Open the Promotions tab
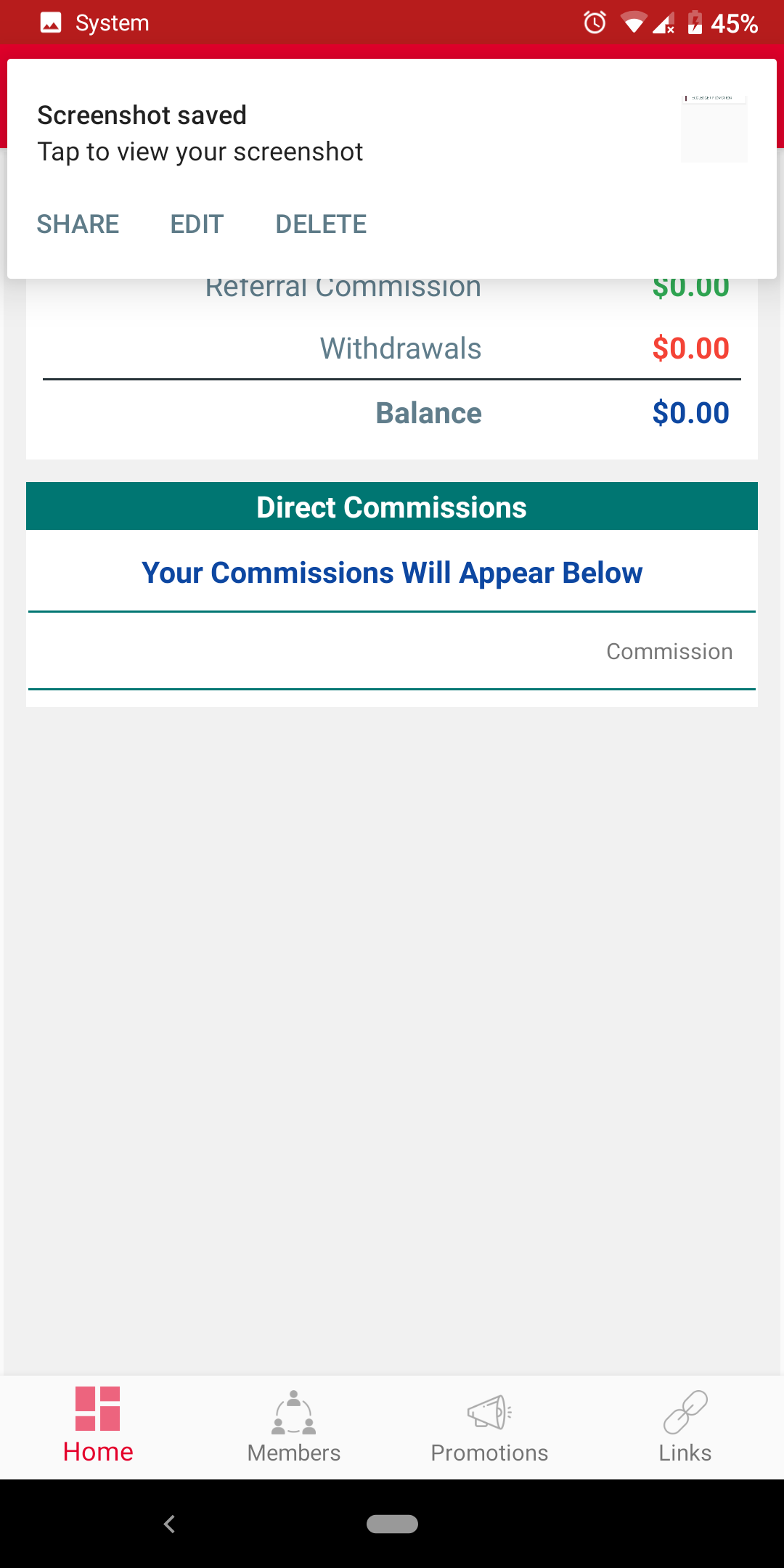This screenshot has height=1568, width=784. click(490, 1426)
